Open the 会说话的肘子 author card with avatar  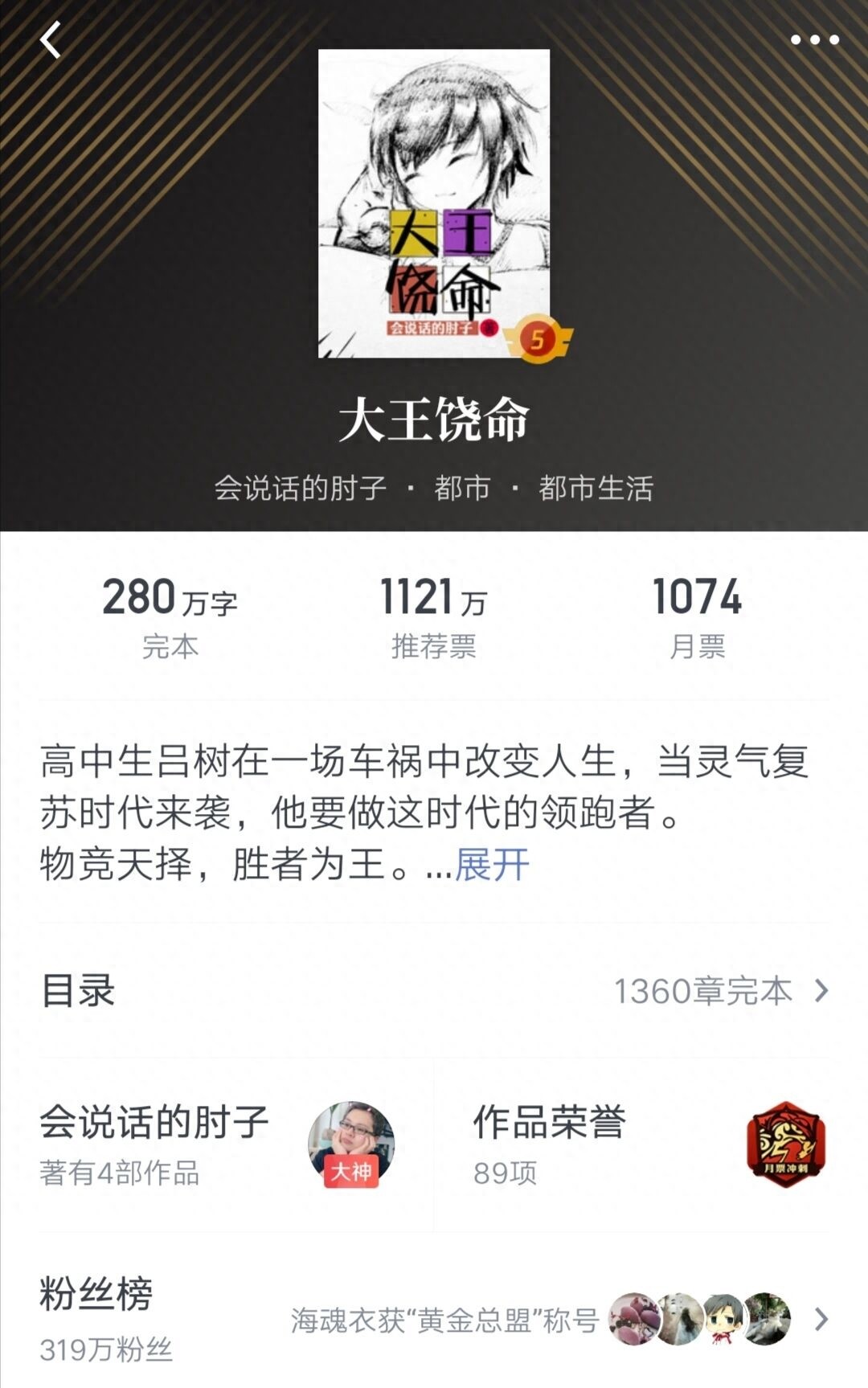coord(217,1144)
